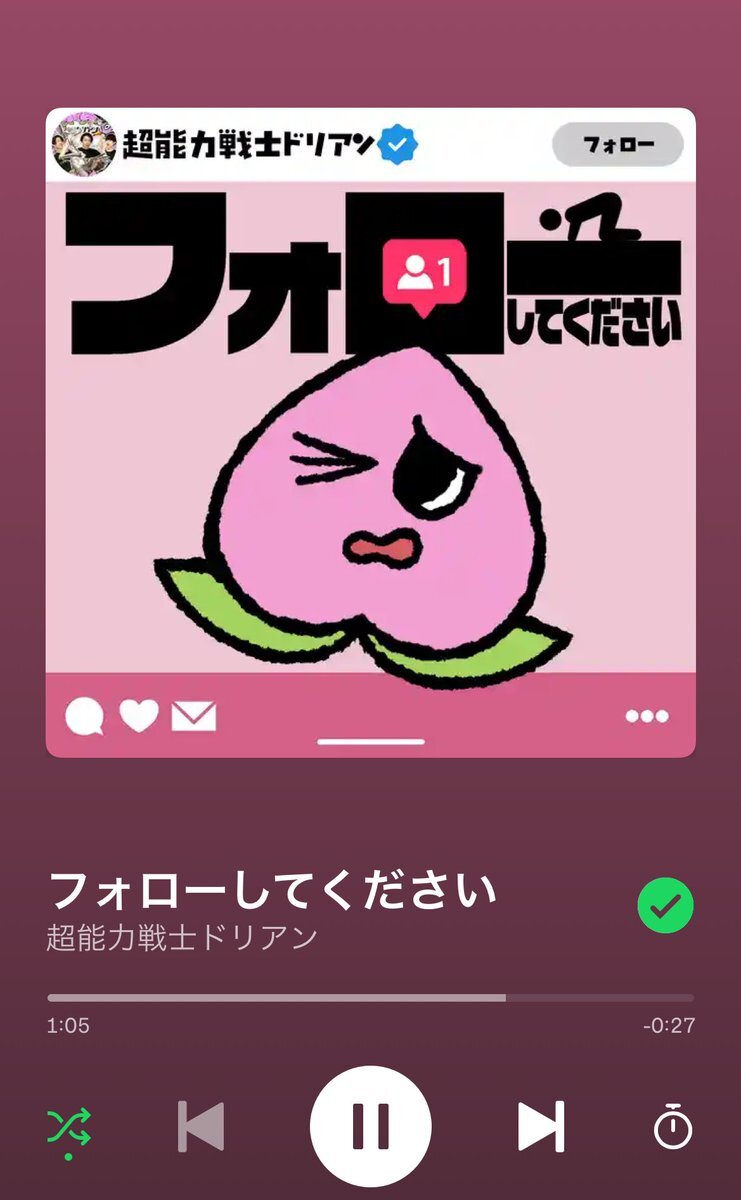This screenshot has height=1200, width=741.
Task: Go back to the previous track
Action: click(x=200, y=1126)
